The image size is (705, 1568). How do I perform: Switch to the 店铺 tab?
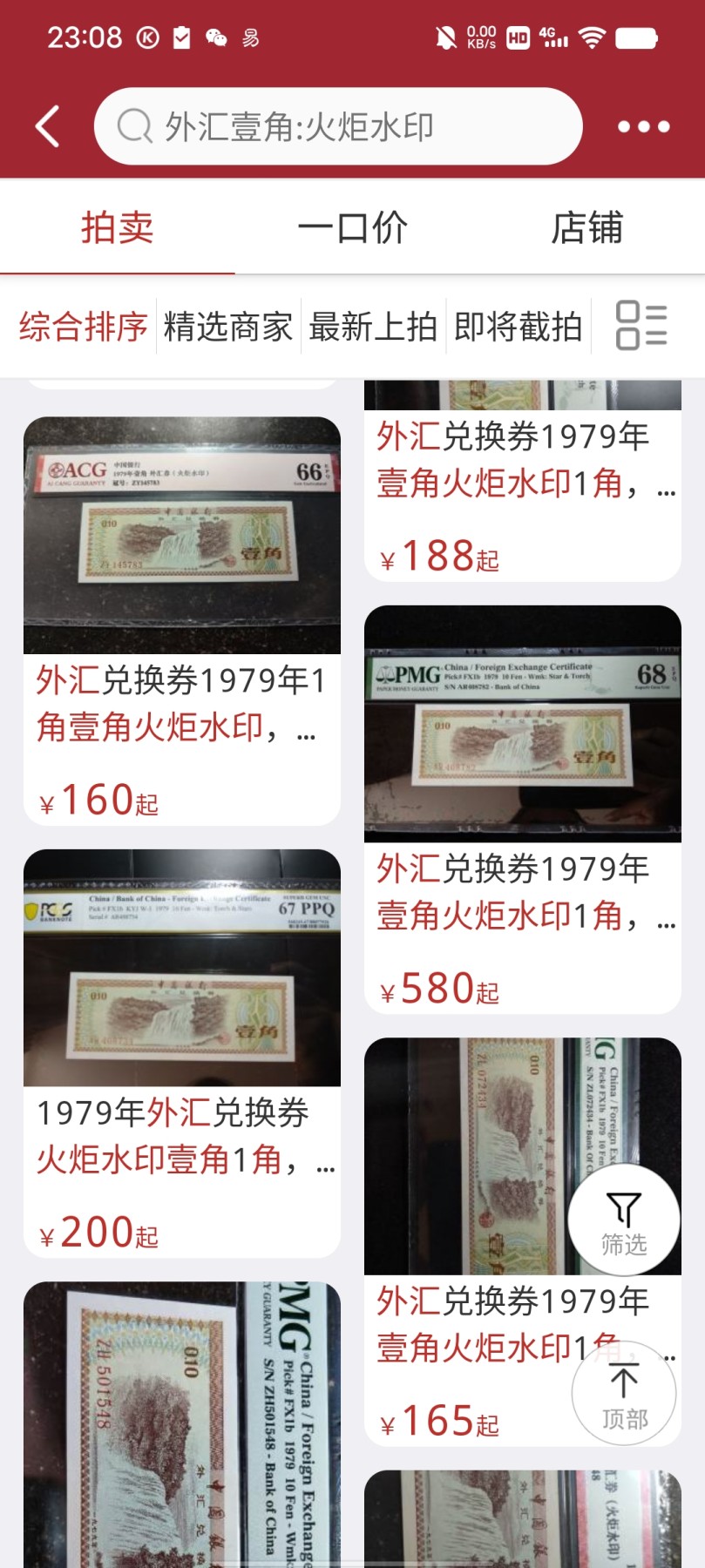point(586,228)
